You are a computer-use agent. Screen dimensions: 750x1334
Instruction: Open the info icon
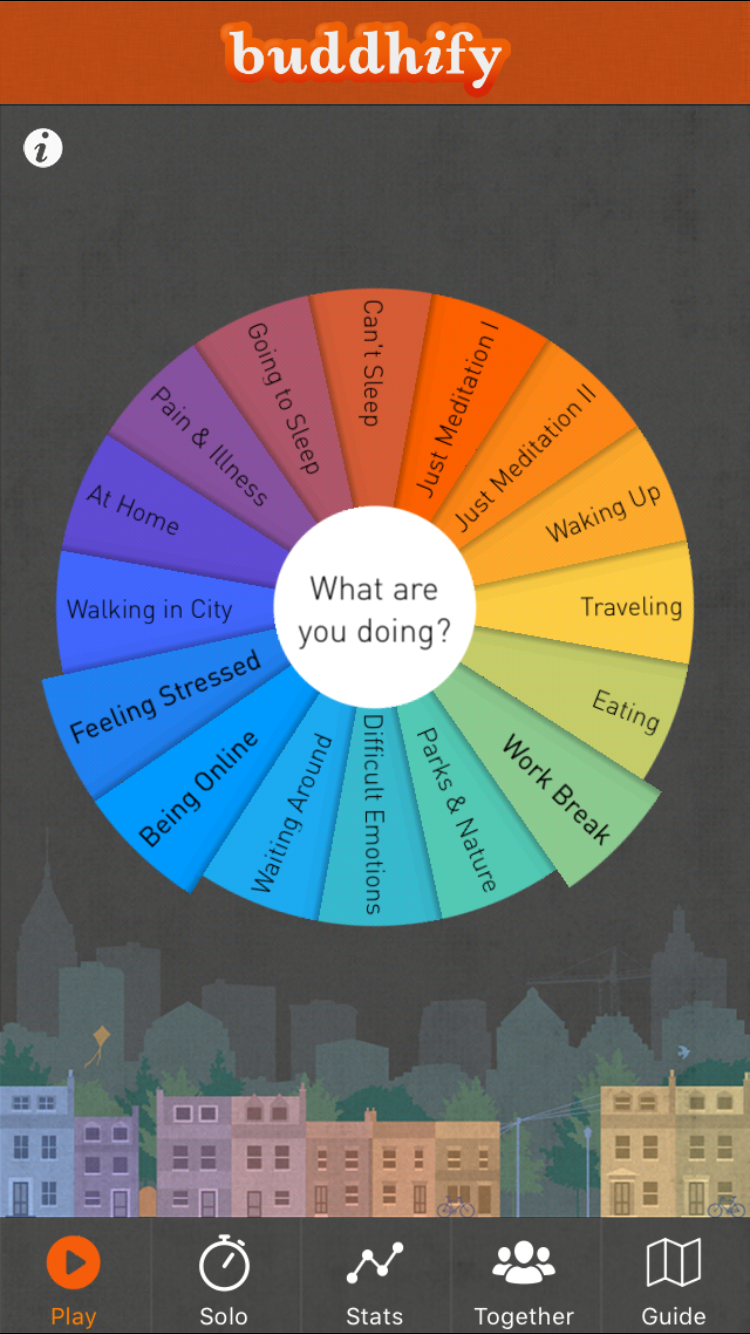(x=43, y=149)
